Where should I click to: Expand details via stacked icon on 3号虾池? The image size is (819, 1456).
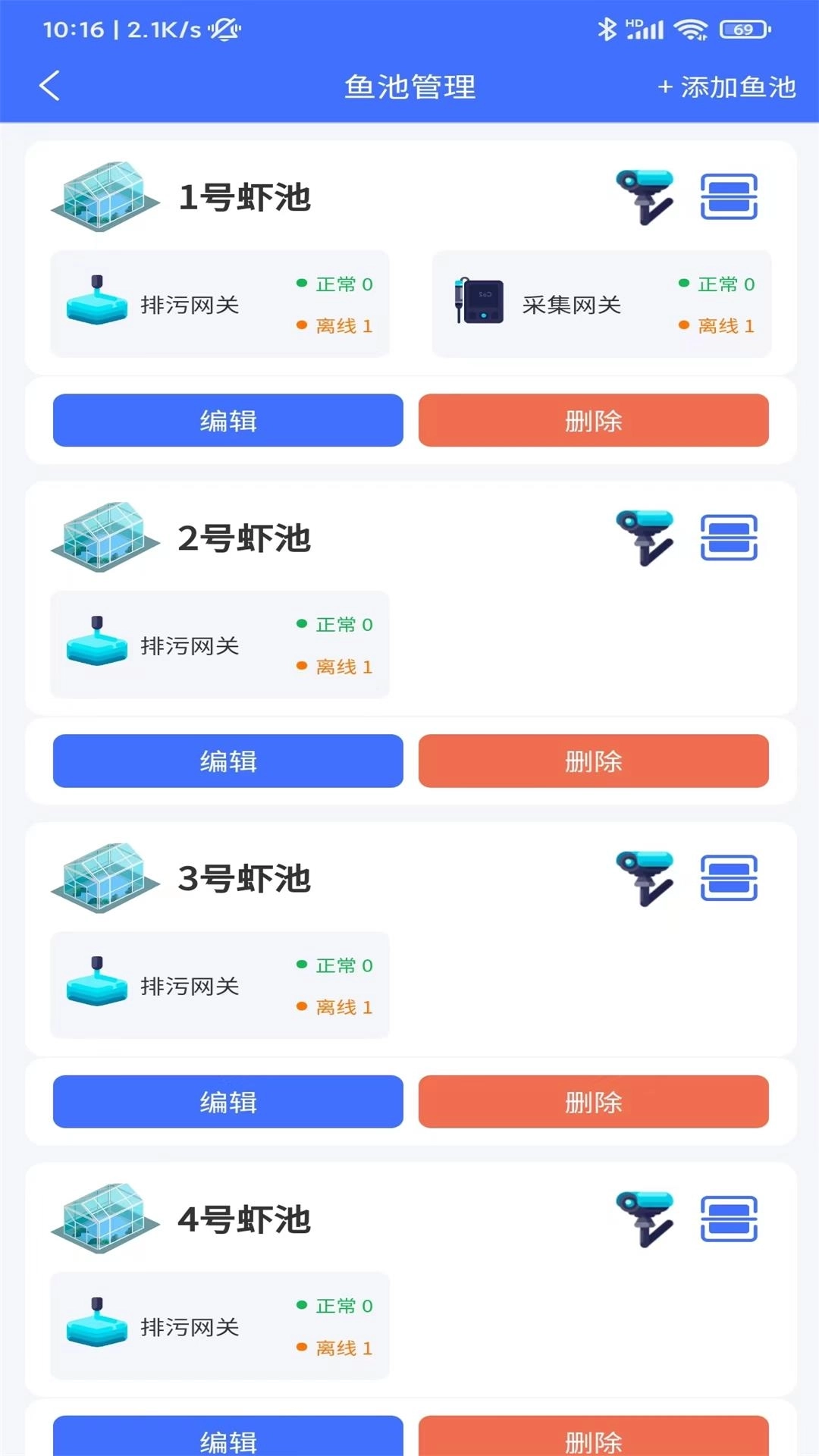pos(730,878)
